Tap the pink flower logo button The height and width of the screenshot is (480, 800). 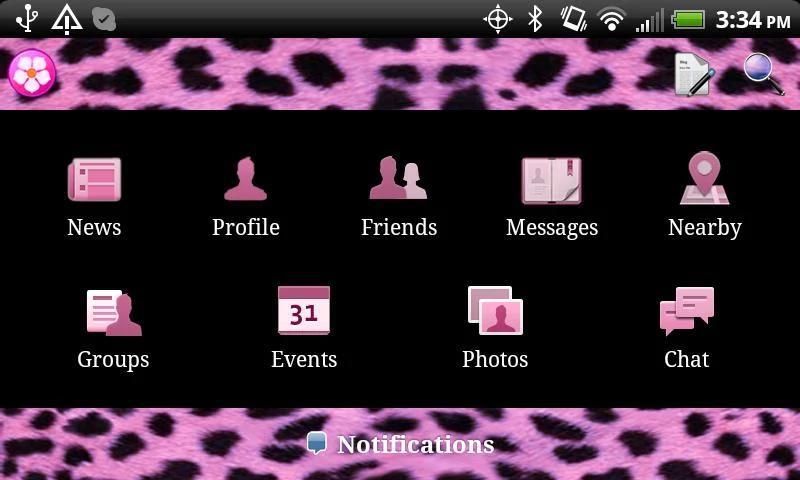(32, 74)
